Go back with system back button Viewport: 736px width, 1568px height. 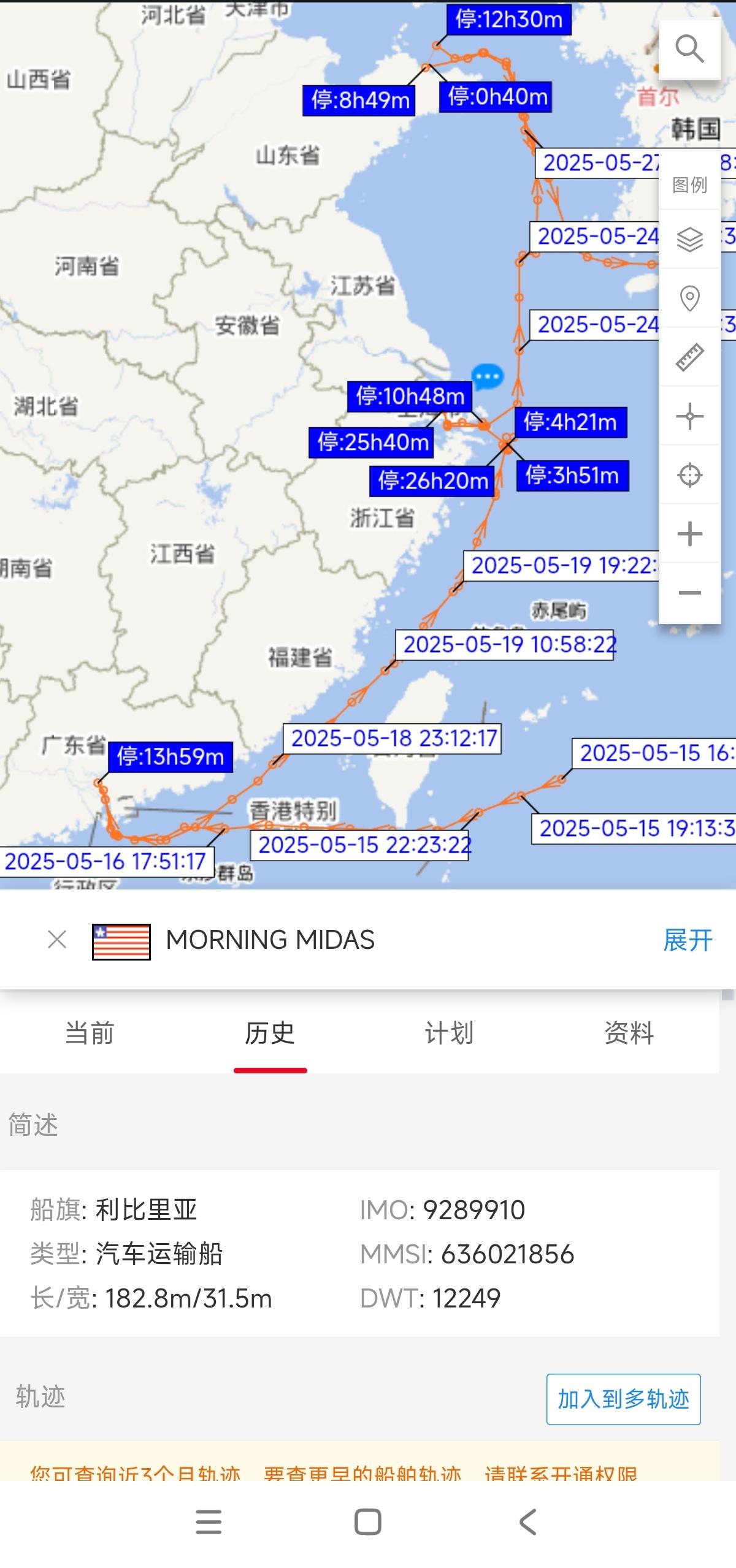[527, 1521]
